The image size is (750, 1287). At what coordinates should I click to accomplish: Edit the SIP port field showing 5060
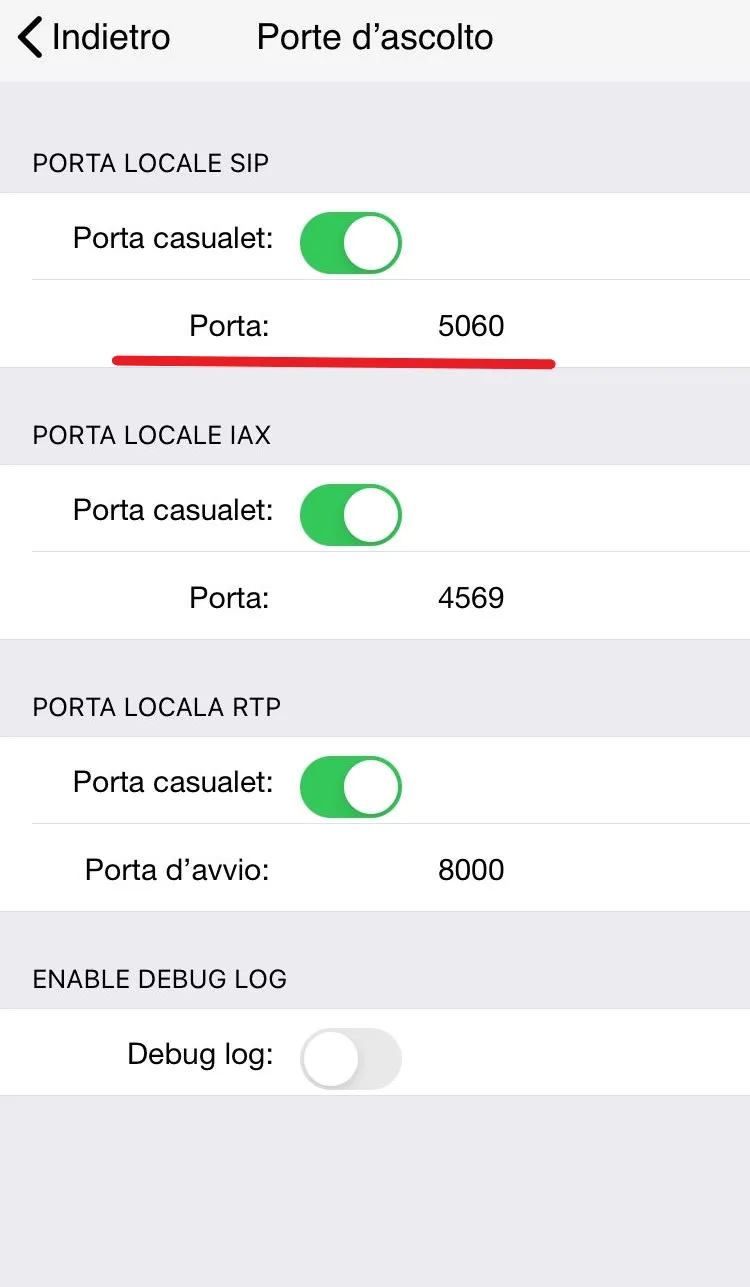click(x=471, y=326)
